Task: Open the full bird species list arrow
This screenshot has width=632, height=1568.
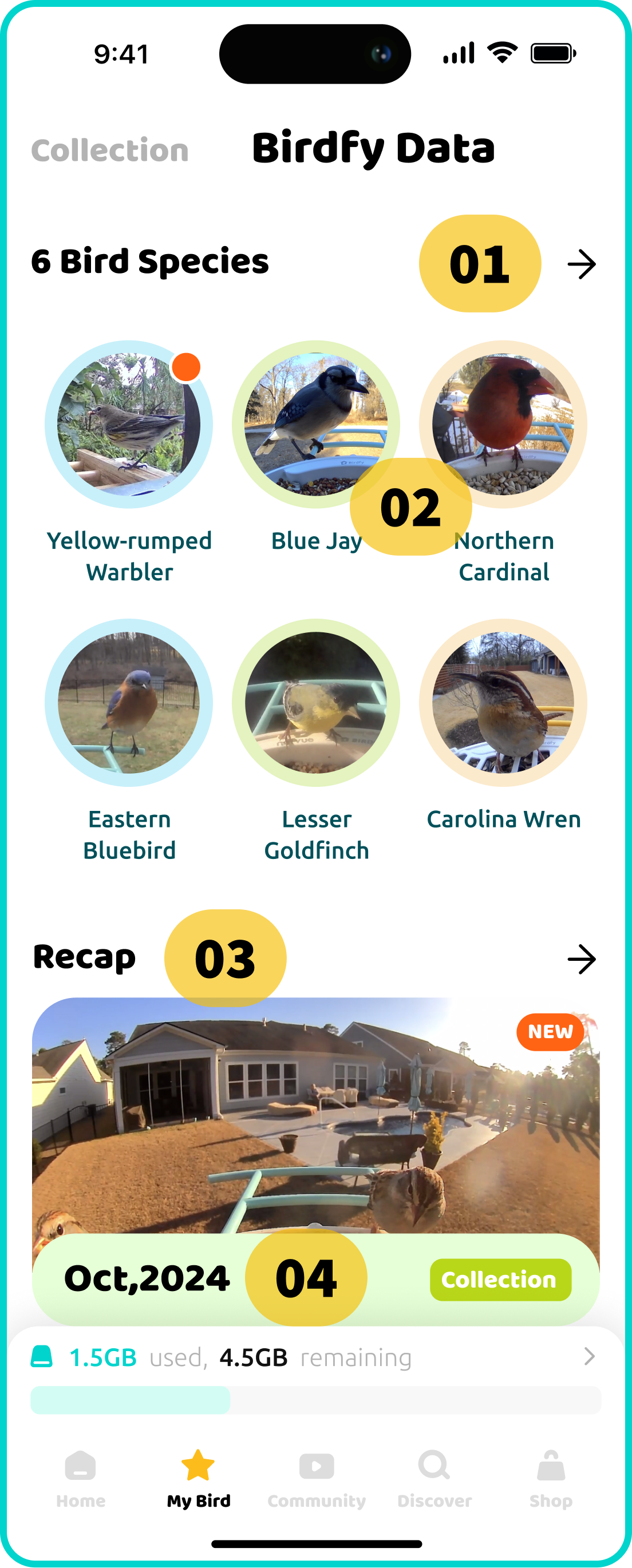Action: (581, 265)
